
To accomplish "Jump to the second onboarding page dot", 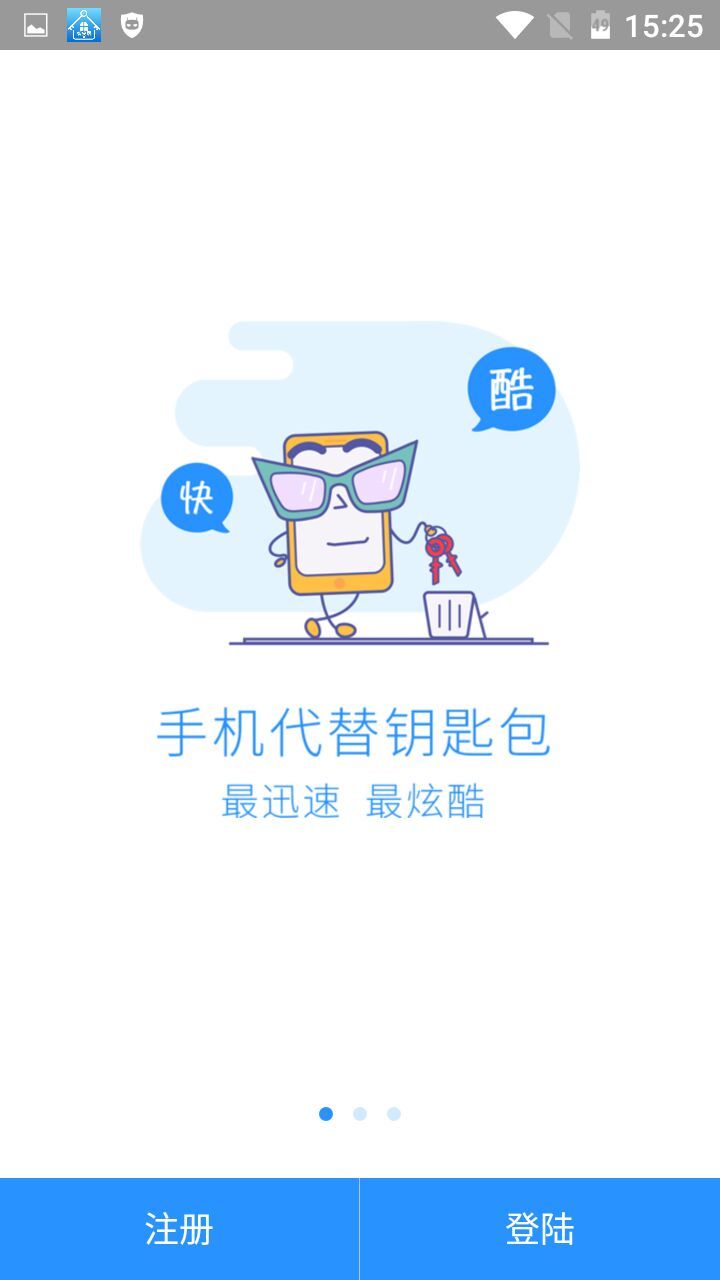I will click(360, 1114).
